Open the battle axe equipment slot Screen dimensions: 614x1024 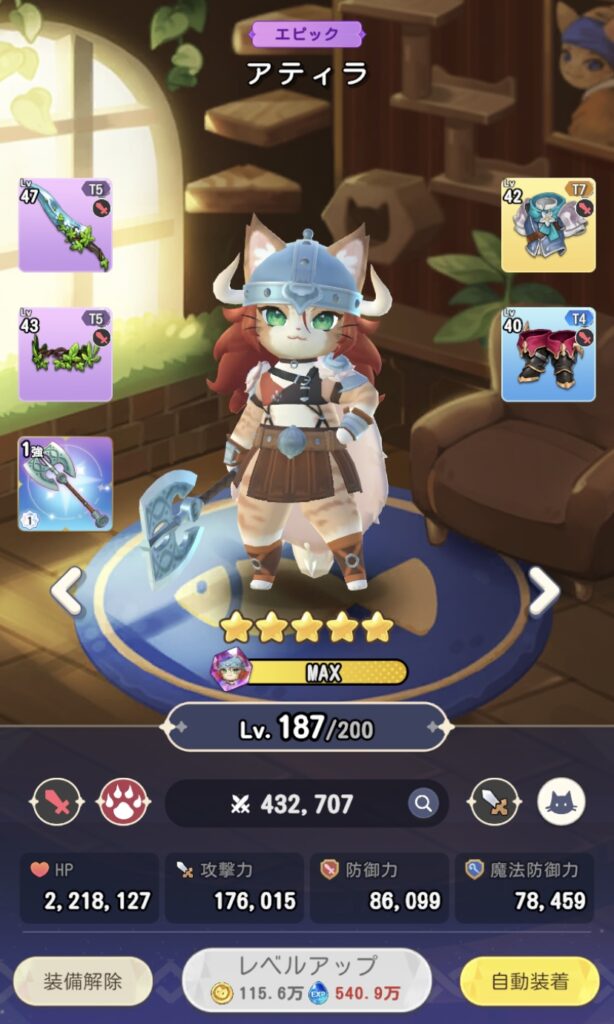tap(65, 484)
